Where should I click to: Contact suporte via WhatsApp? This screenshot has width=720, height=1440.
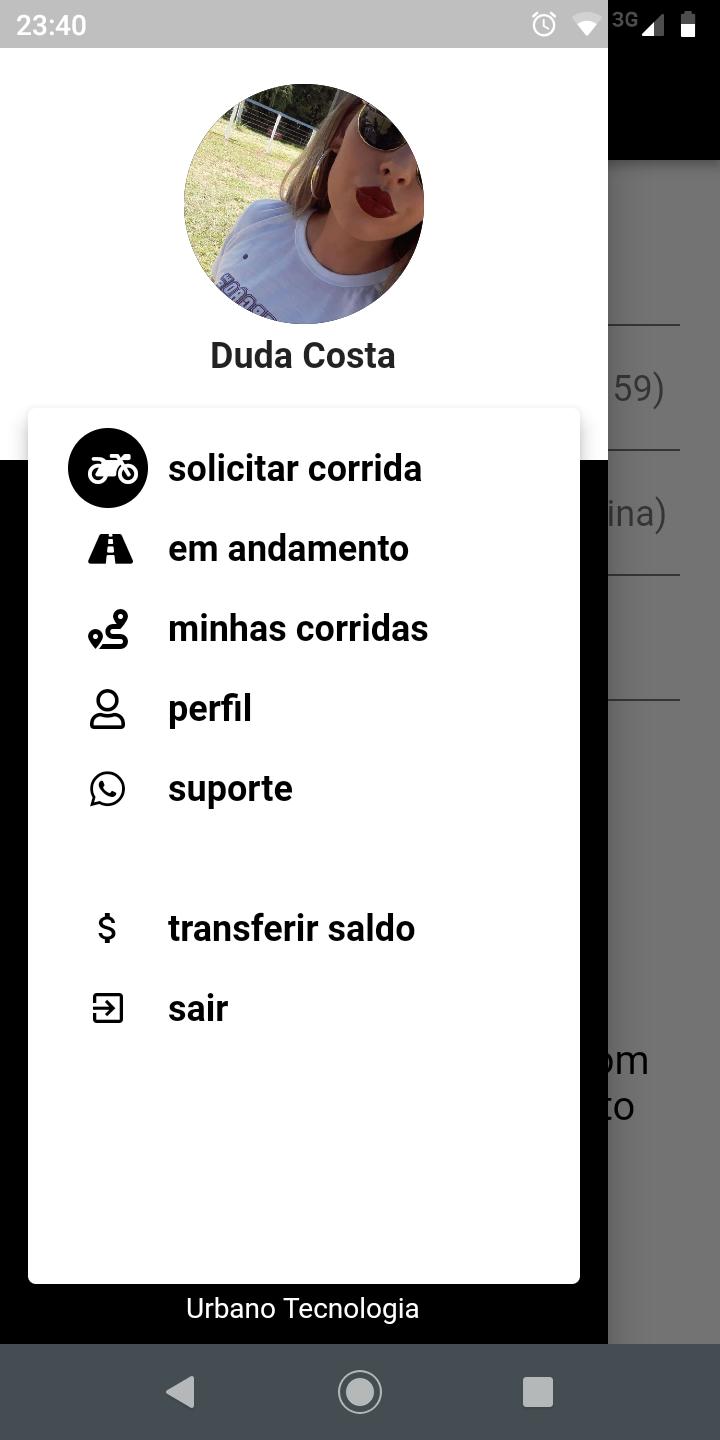pos(230,788)
